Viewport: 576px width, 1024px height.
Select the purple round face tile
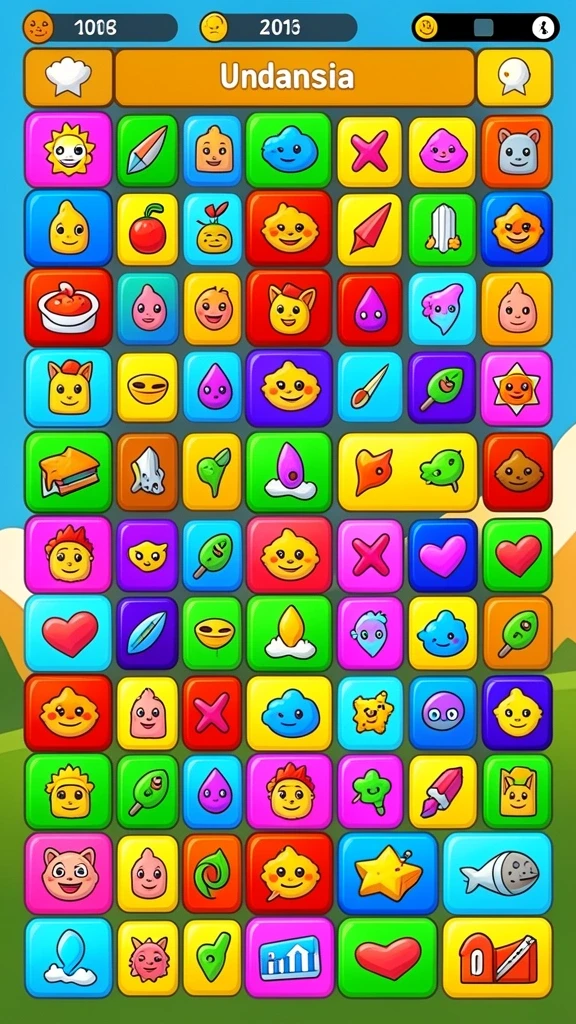coord(442,712)
